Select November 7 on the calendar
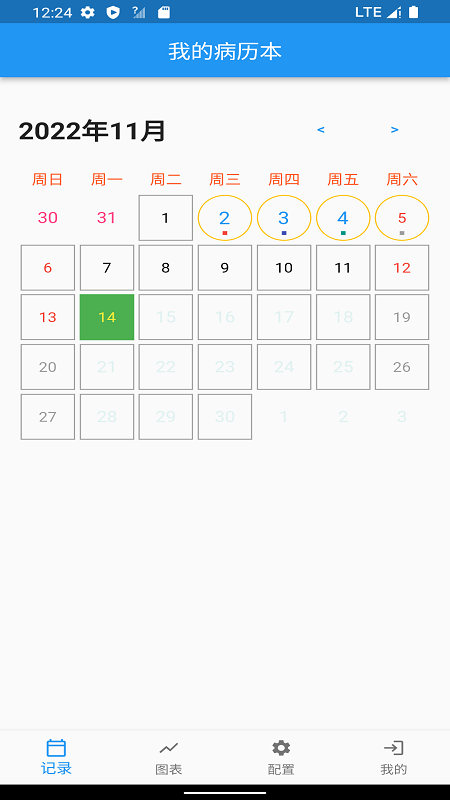 [107, 268]
